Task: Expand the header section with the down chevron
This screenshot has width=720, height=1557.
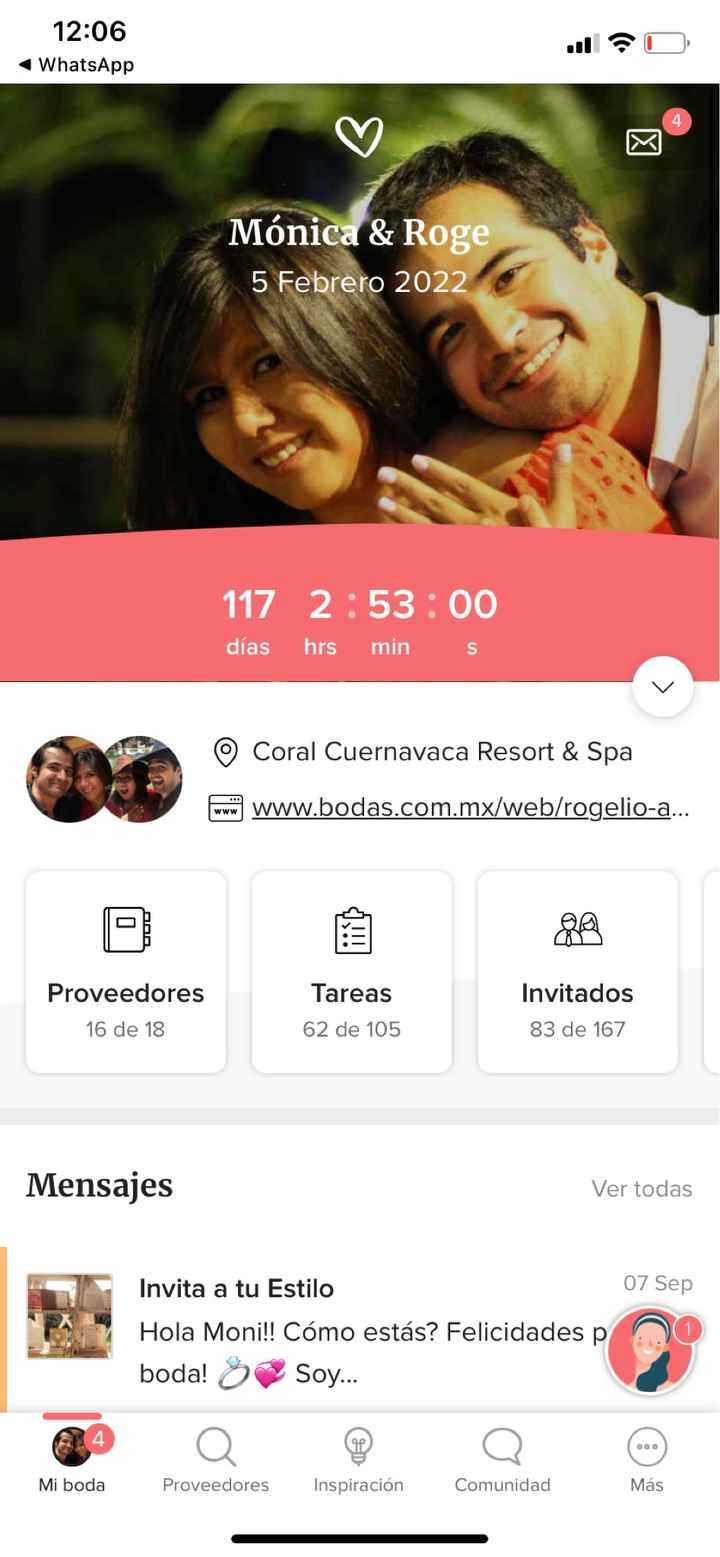Action: (662, 687)
